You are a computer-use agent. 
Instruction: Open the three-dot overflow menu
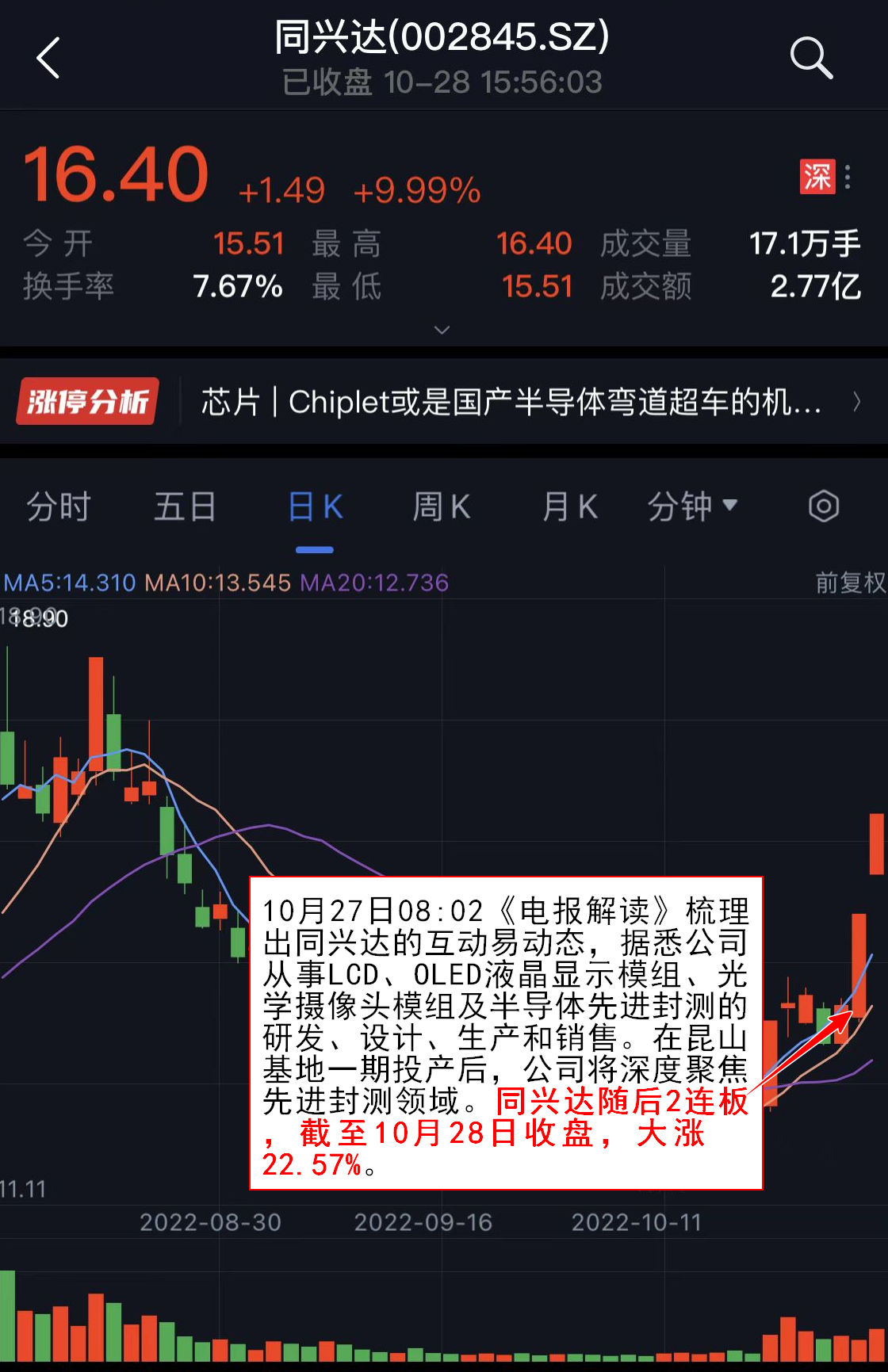tap(848, 177)
